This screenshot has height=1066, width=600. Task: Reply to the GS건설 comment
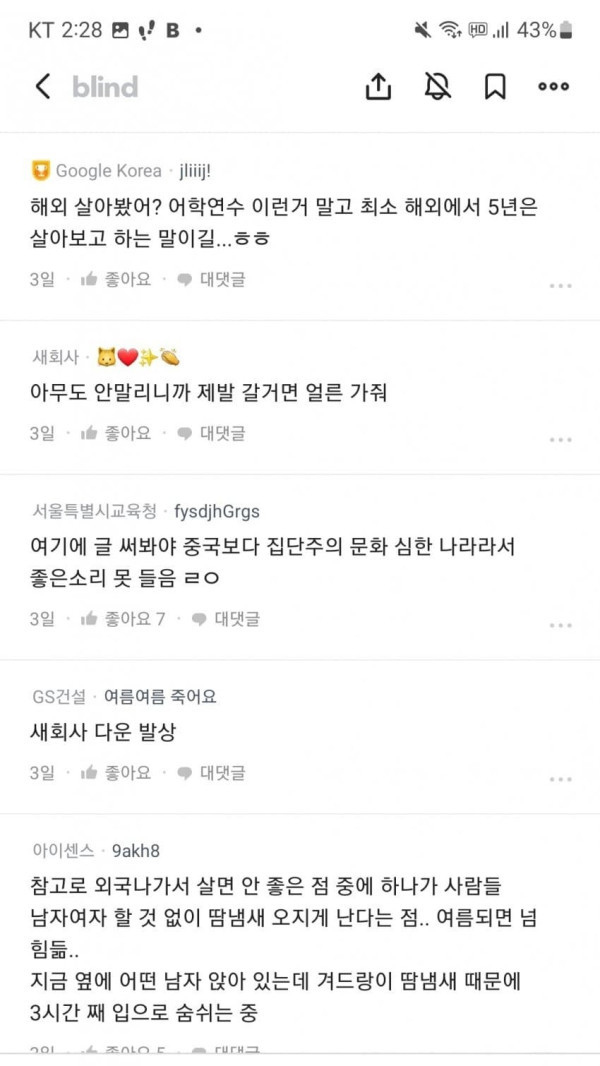[211, 772]
